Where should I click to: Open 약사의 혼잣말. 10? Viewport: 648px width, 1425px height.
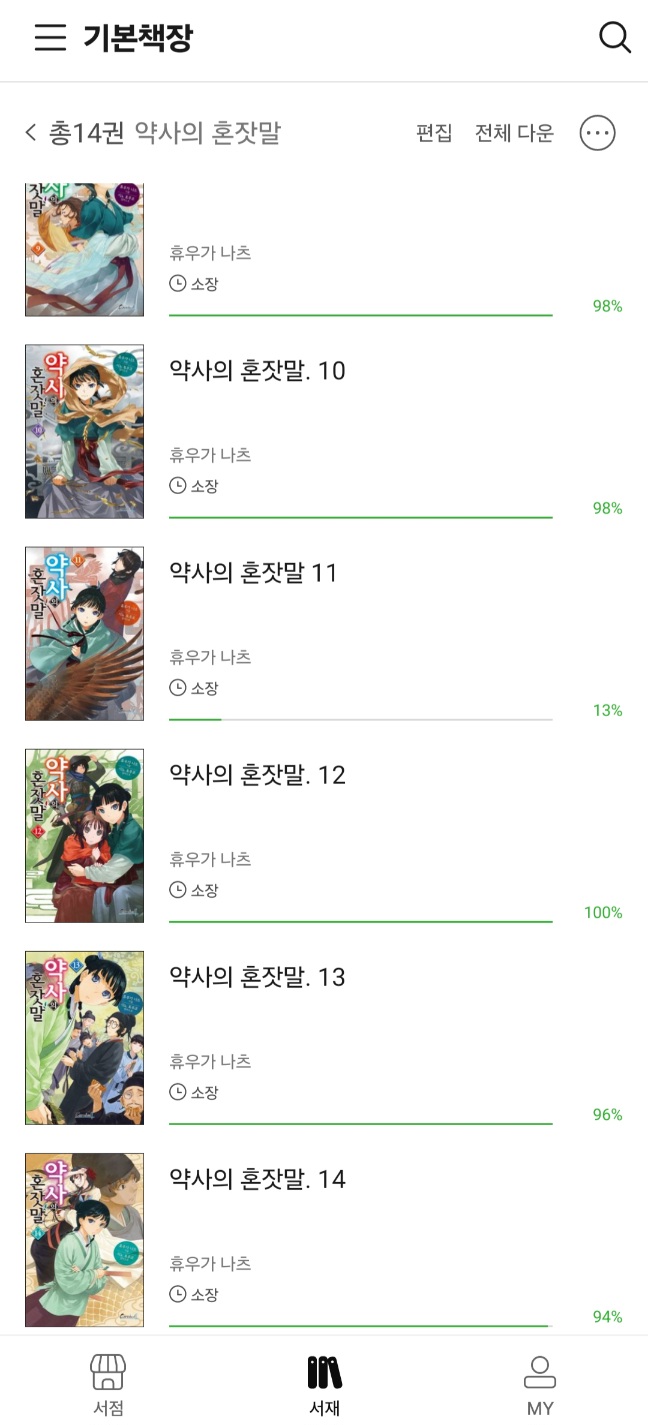(257, 372)
